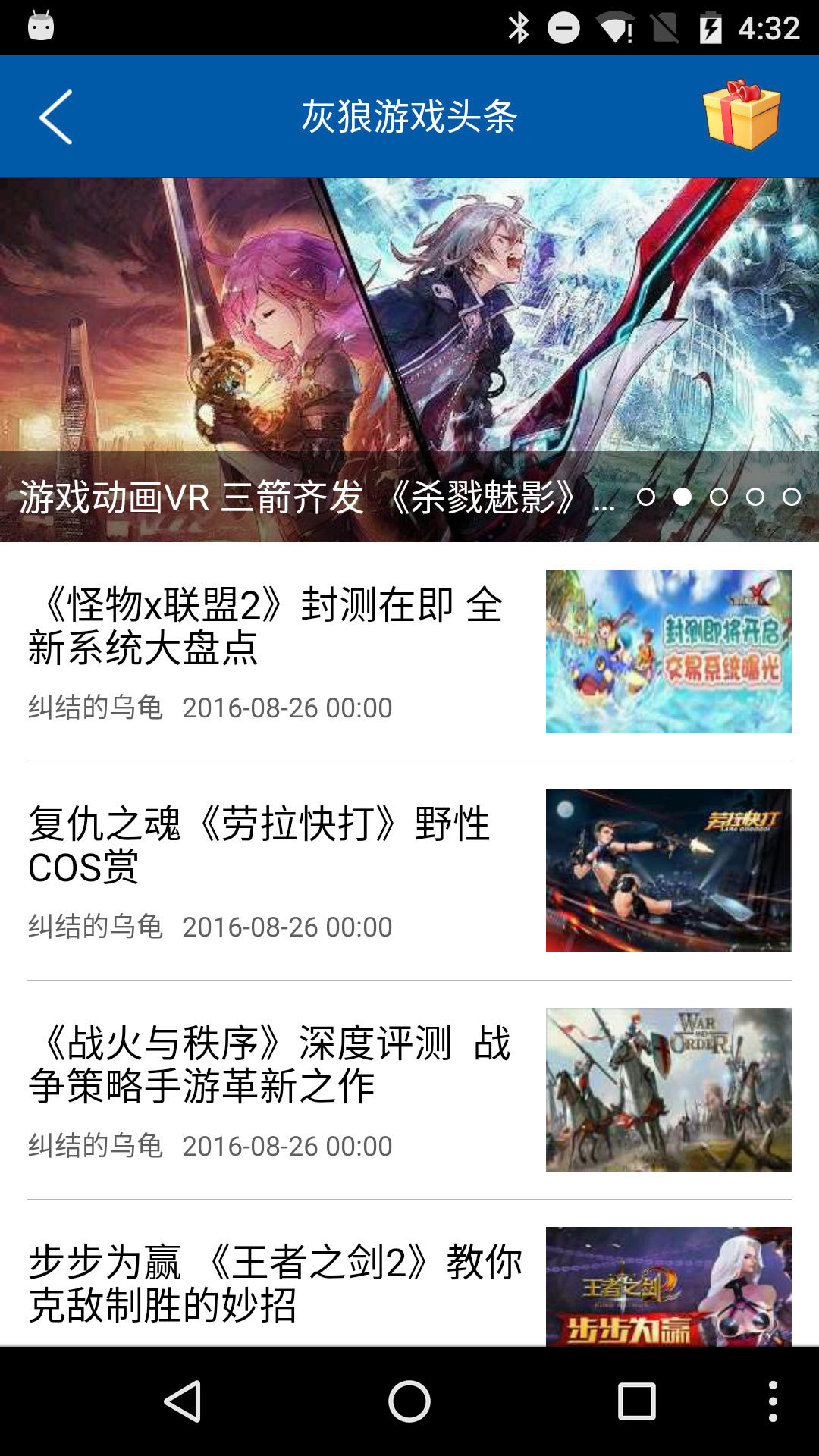Open recent apps from navigation bar
The image size is (819, 1456).
click(636, 1401)
